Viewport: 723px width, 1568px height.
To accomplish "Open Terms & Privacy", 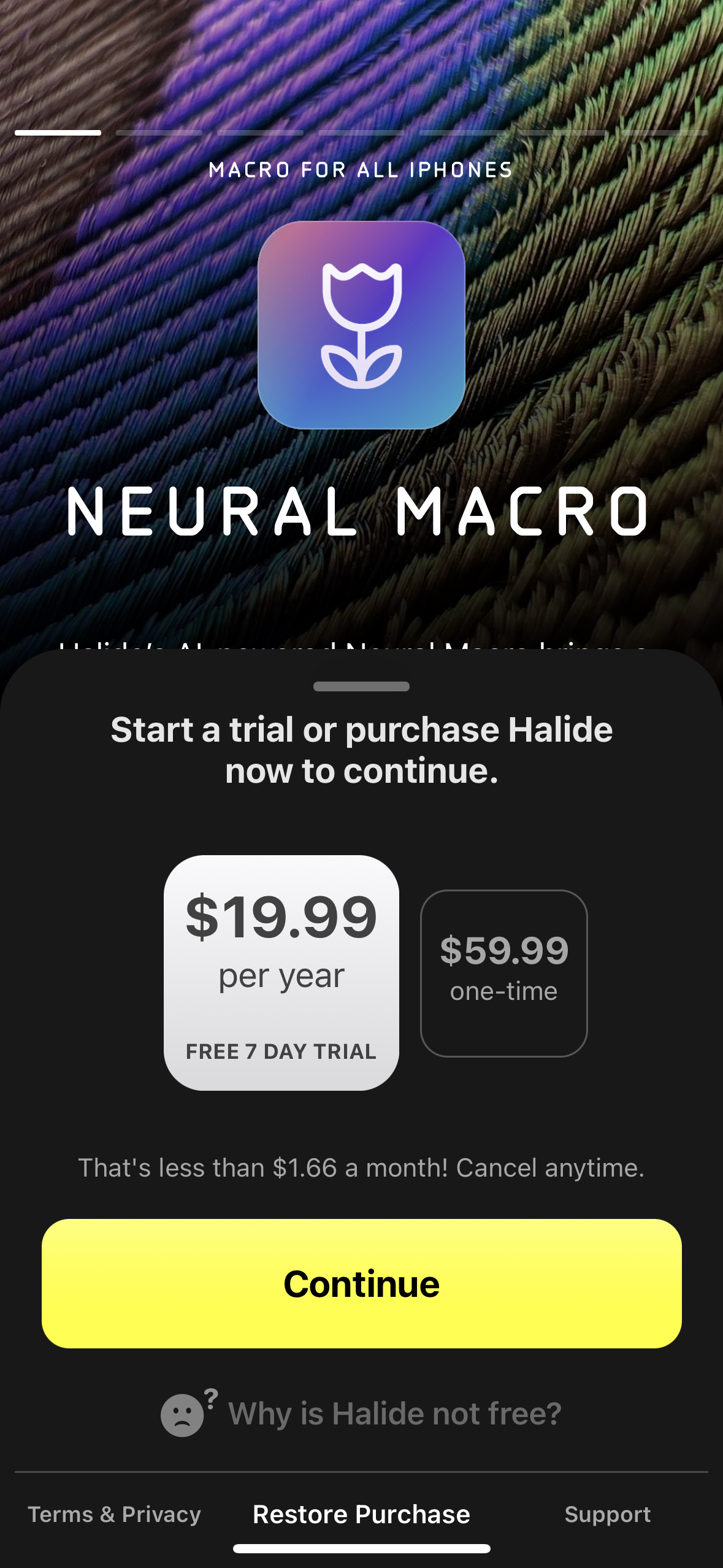I will tap(114, 1514).
